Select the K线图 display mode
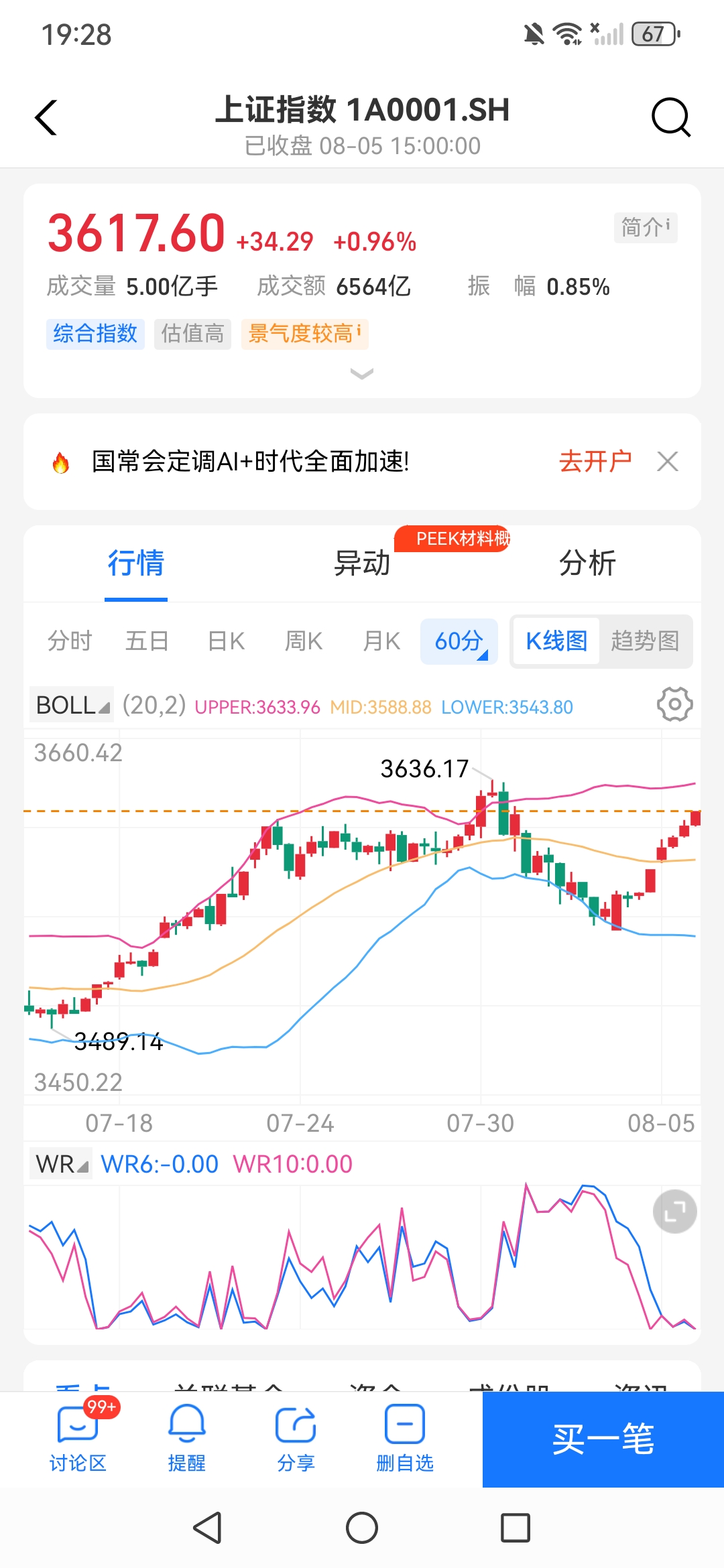Screen dimensions: 724x1568 [x=556, y=641]
